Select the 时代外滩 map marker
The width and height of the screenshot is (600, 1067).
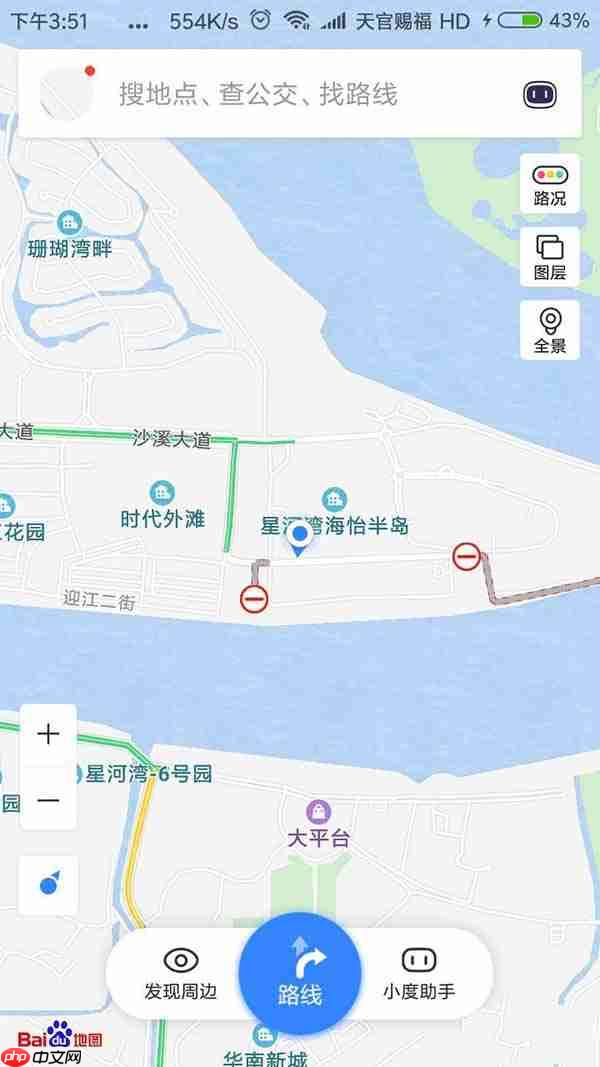click(162, 493)
